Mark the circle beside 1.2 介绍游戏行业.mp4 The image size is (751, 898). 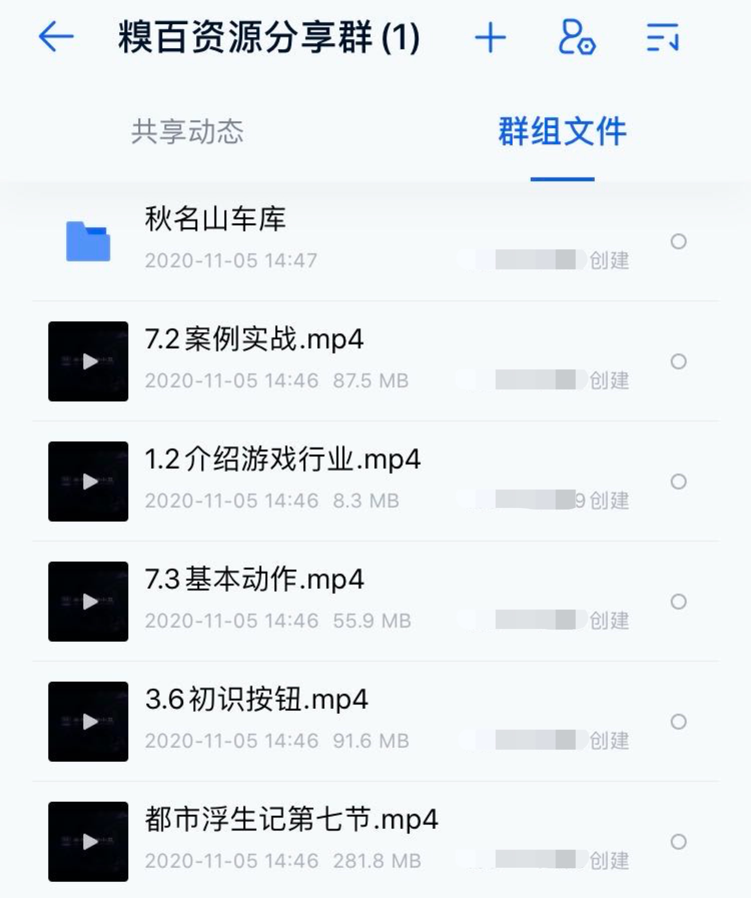coord(679,481)
